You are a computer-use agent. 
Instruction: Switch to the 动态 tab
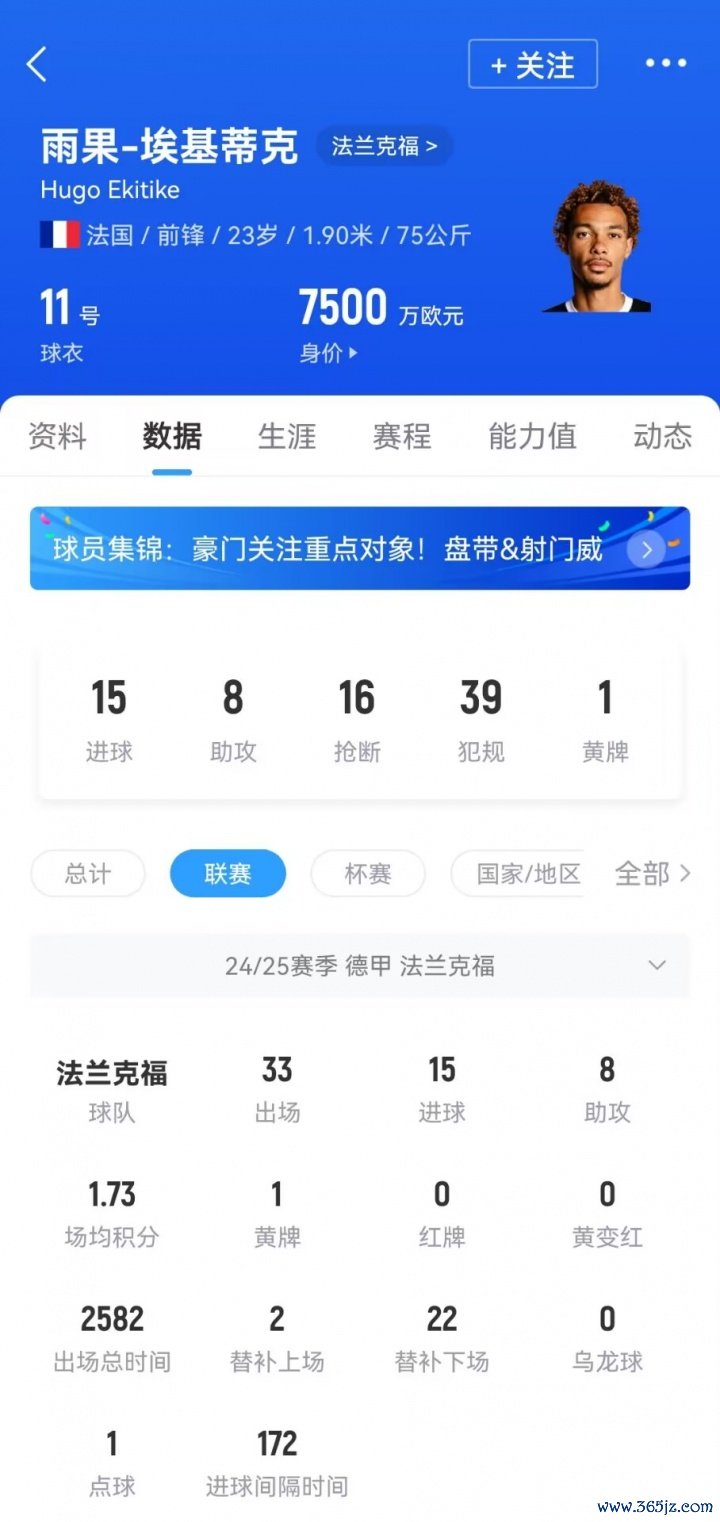[662, 436]
